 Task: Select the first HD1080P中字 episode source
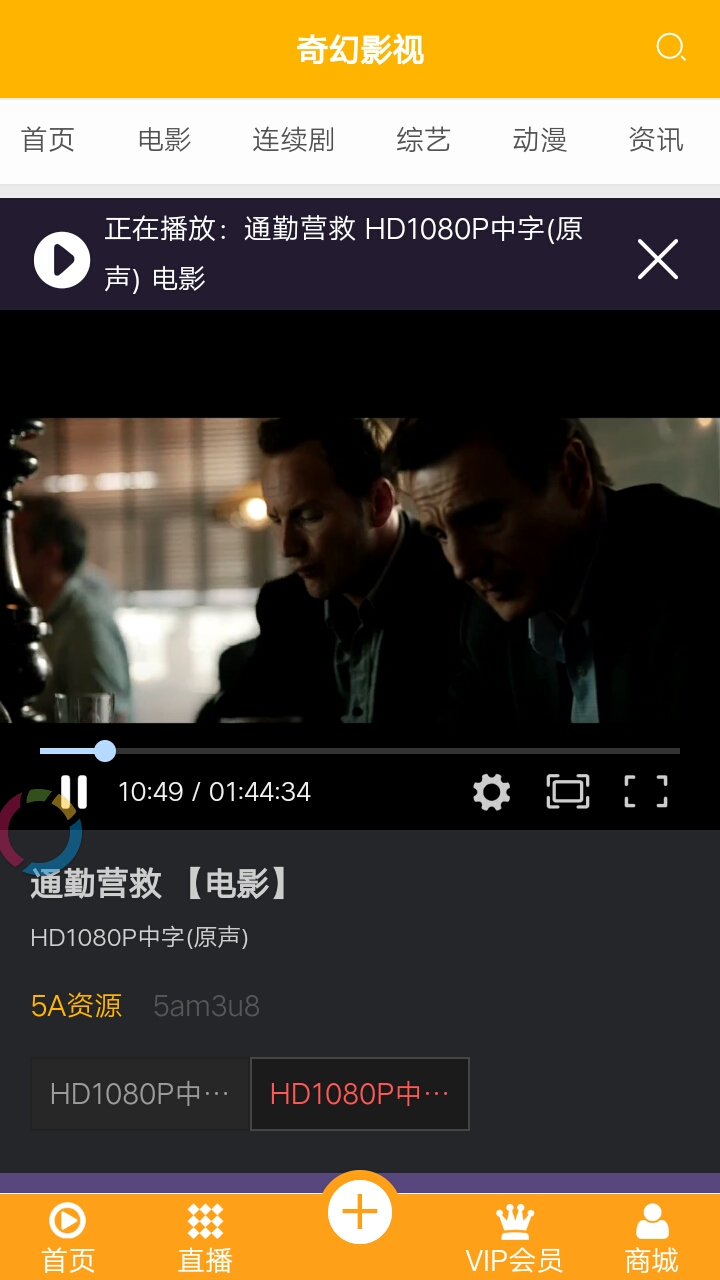[x=138, y=1093]
